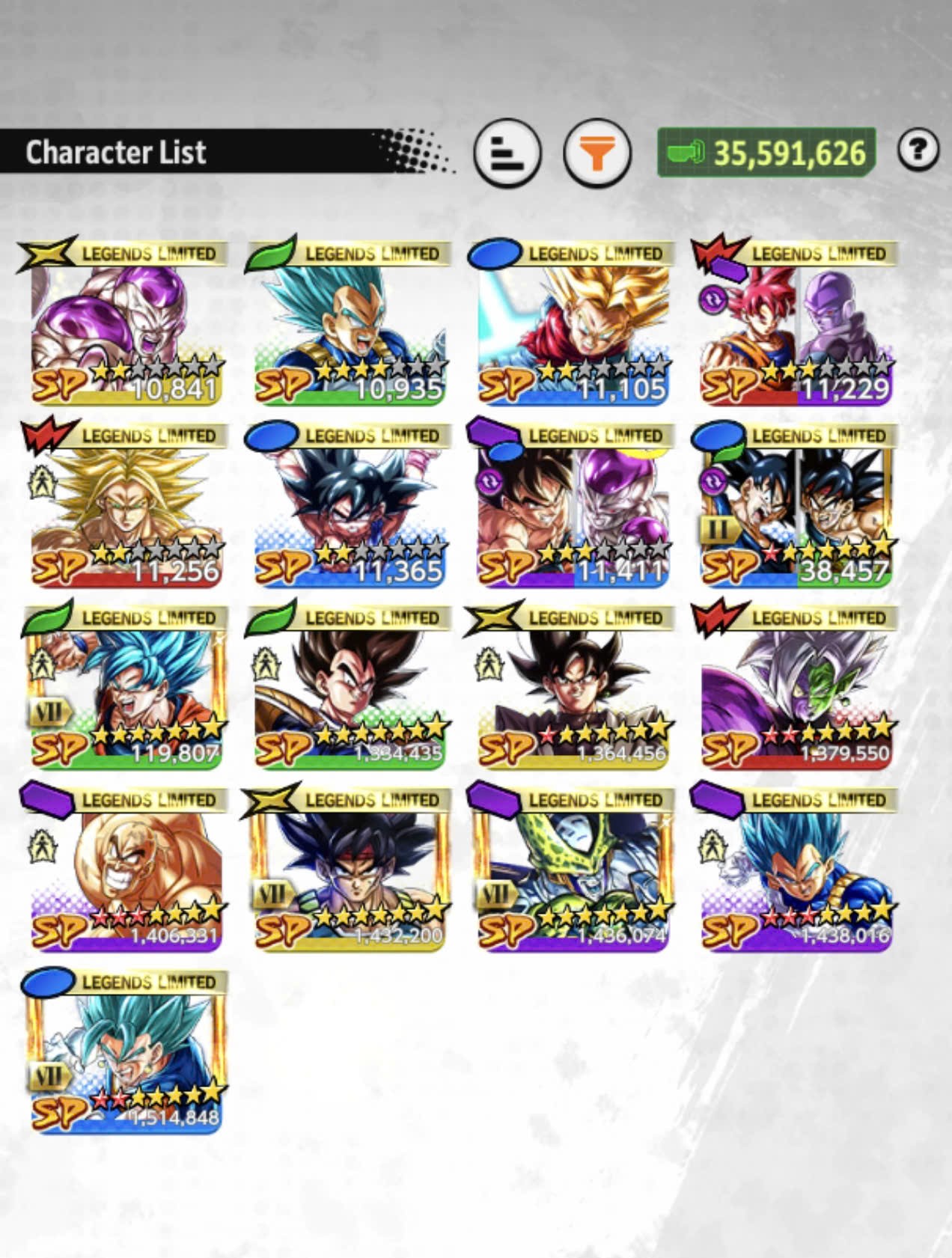Choose the character card showing 1,364,456

pos(573,686)
